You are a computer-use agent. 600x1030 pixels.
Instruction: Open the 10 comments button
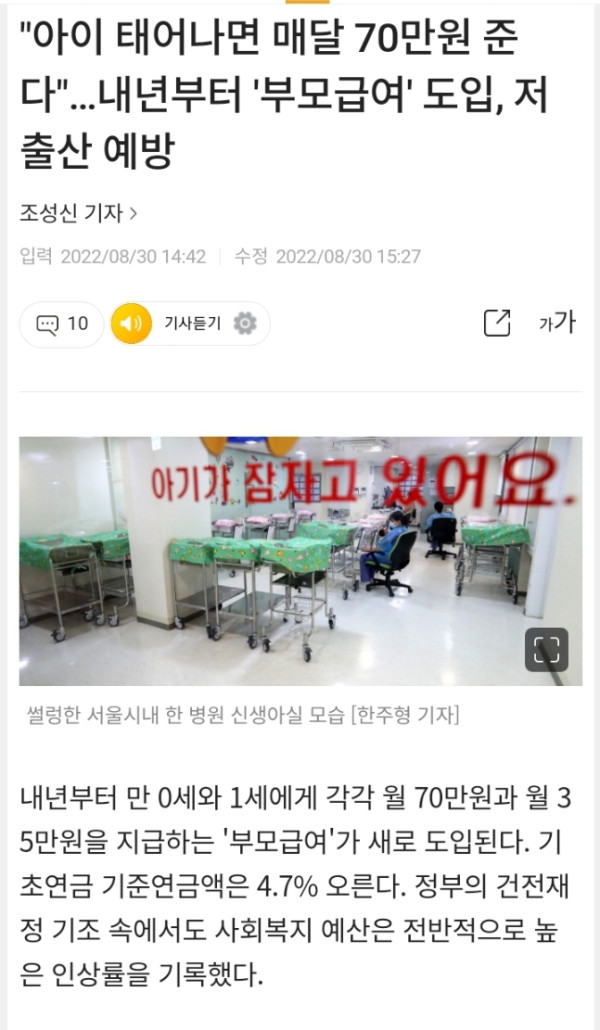pos(62,324)
